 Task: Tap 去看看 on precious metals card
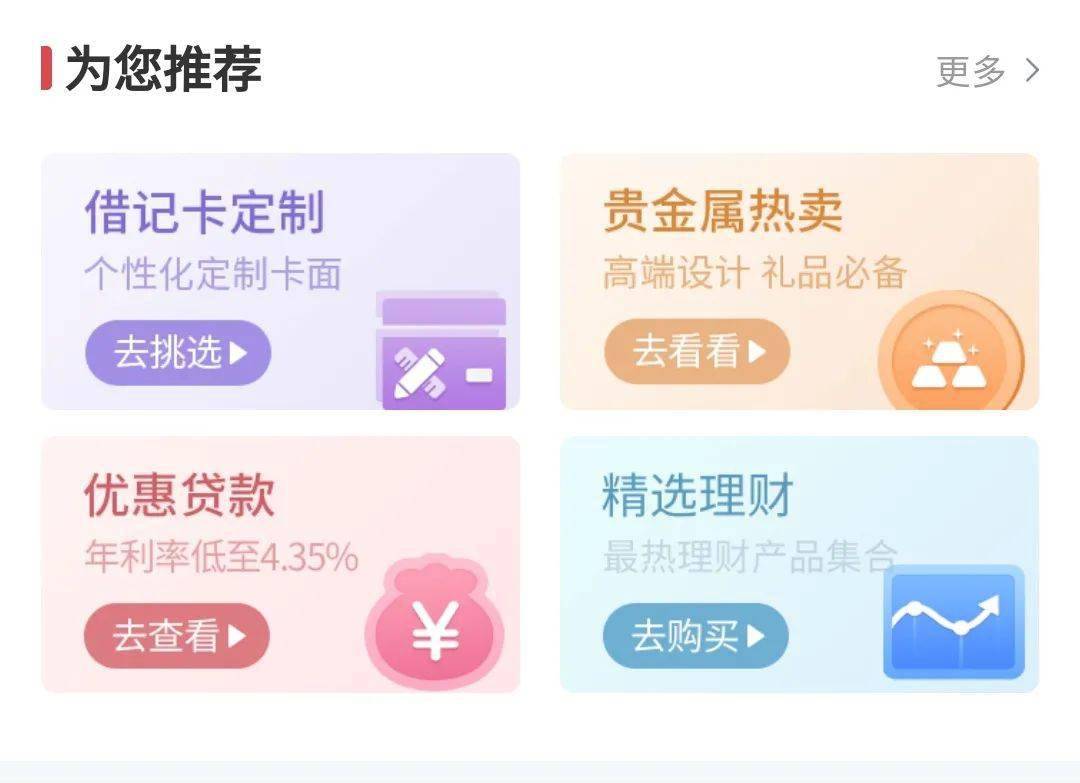coord(697,352)
